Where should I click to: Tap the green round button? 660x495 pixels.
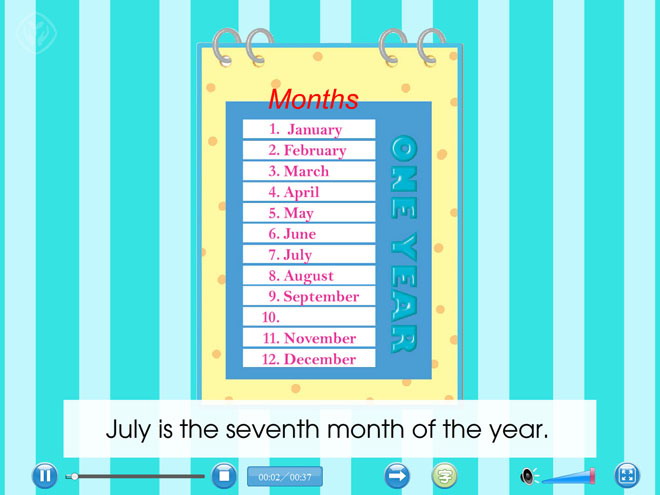[444, 476]
